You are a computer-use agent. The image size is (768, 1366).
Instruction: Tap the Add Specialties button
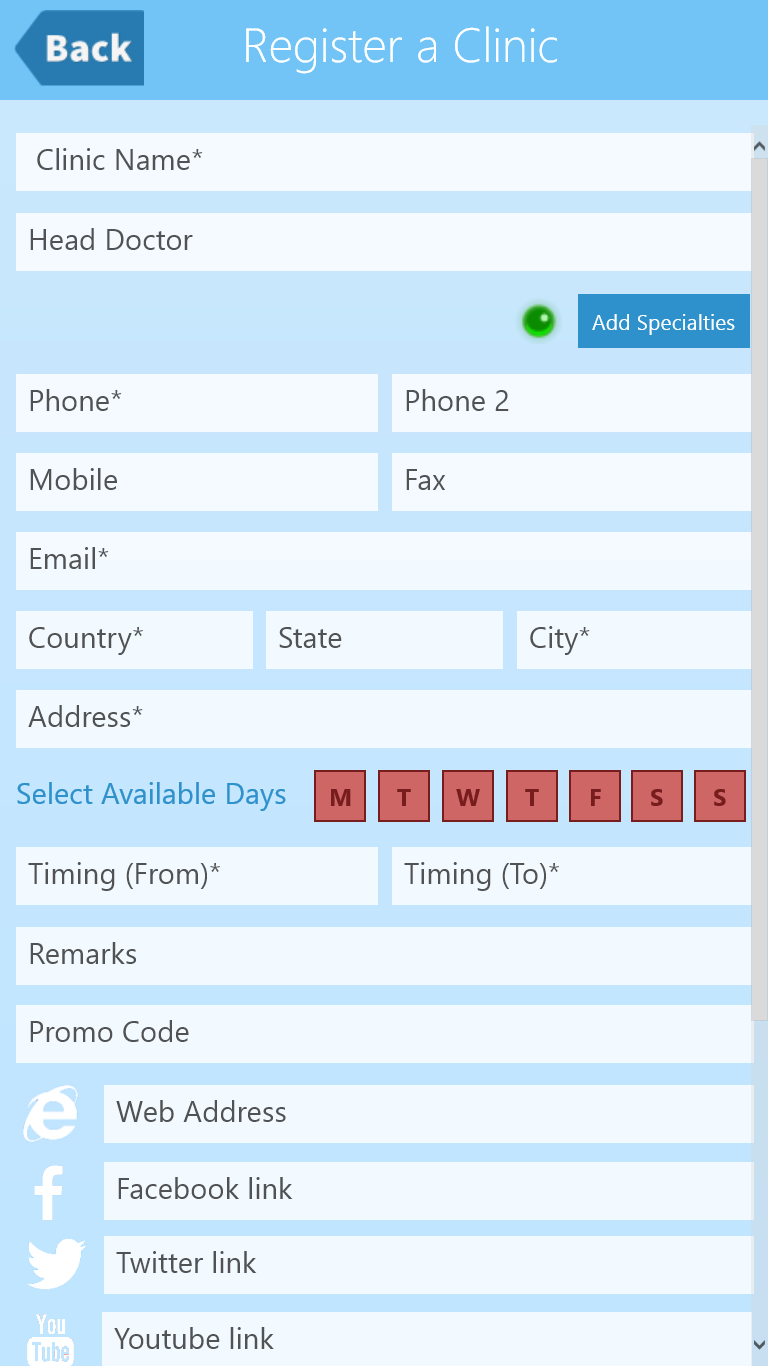[663, 321]
